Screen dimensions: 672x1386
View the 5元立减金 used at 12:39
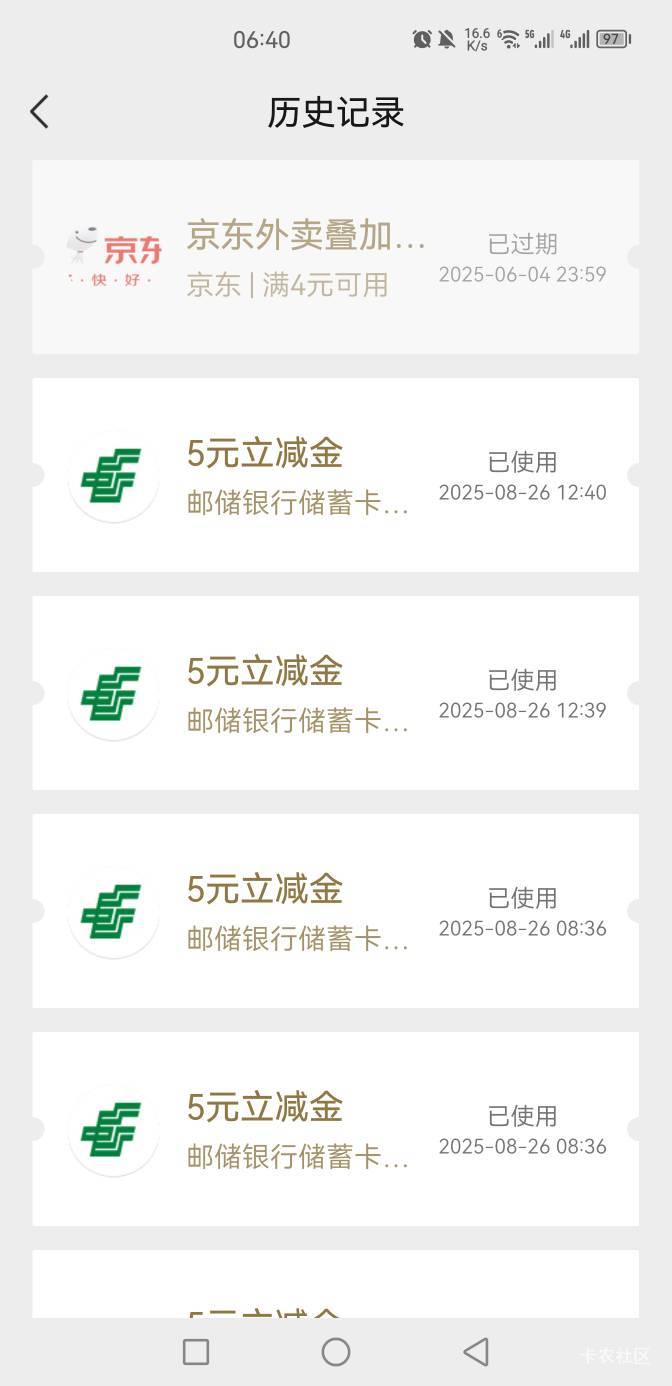click(336, 693)
